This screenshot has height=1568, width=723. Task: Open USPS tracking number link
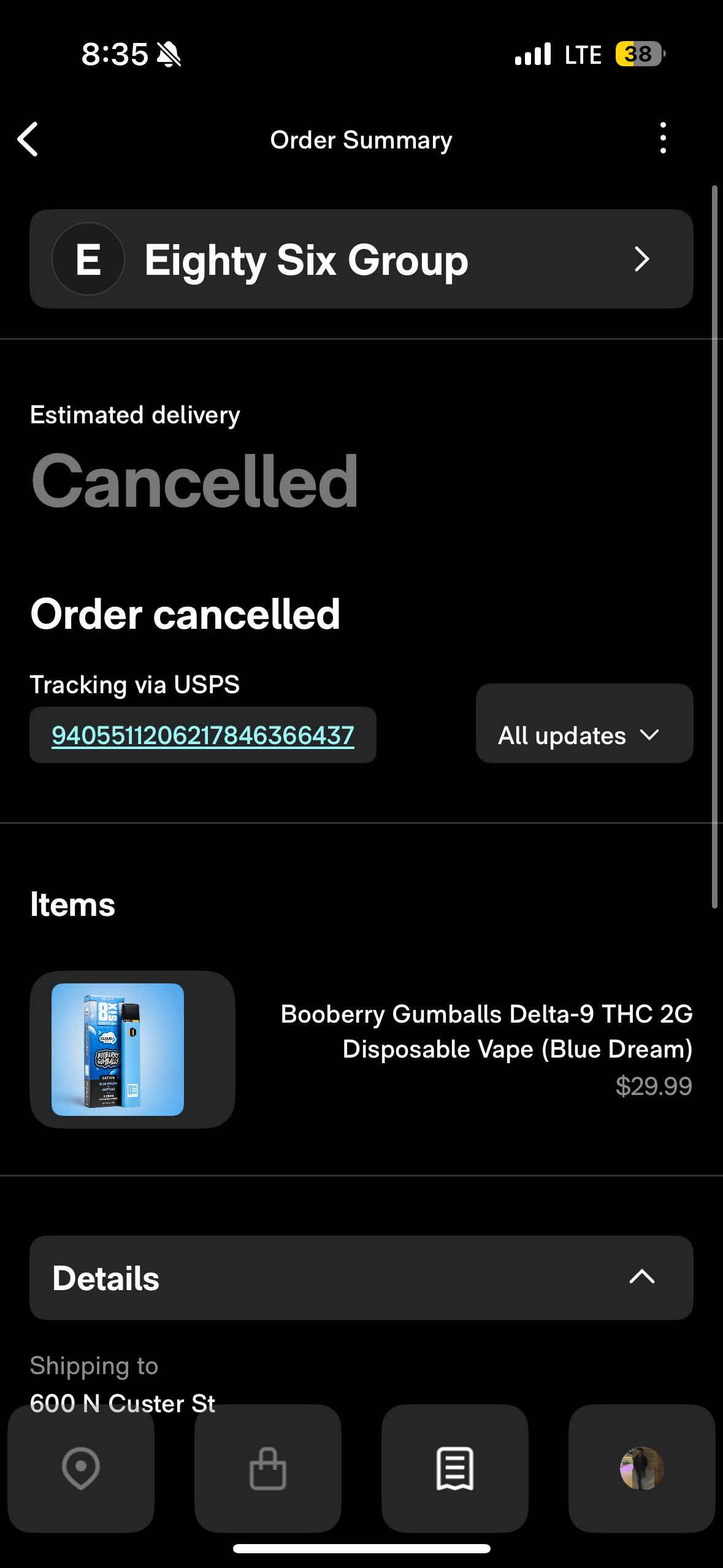[203, 735]
